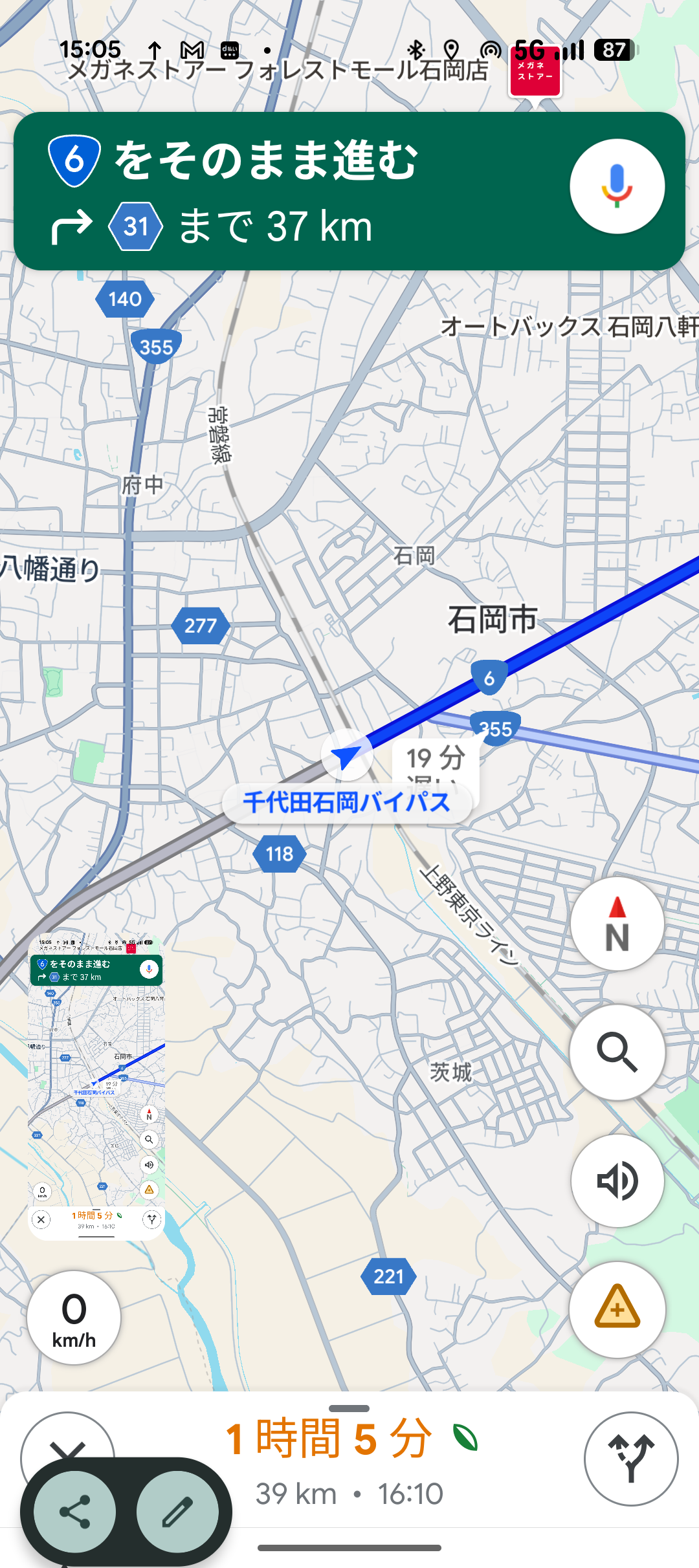Open the green direction banner for Route 6

tap(291, 191)
